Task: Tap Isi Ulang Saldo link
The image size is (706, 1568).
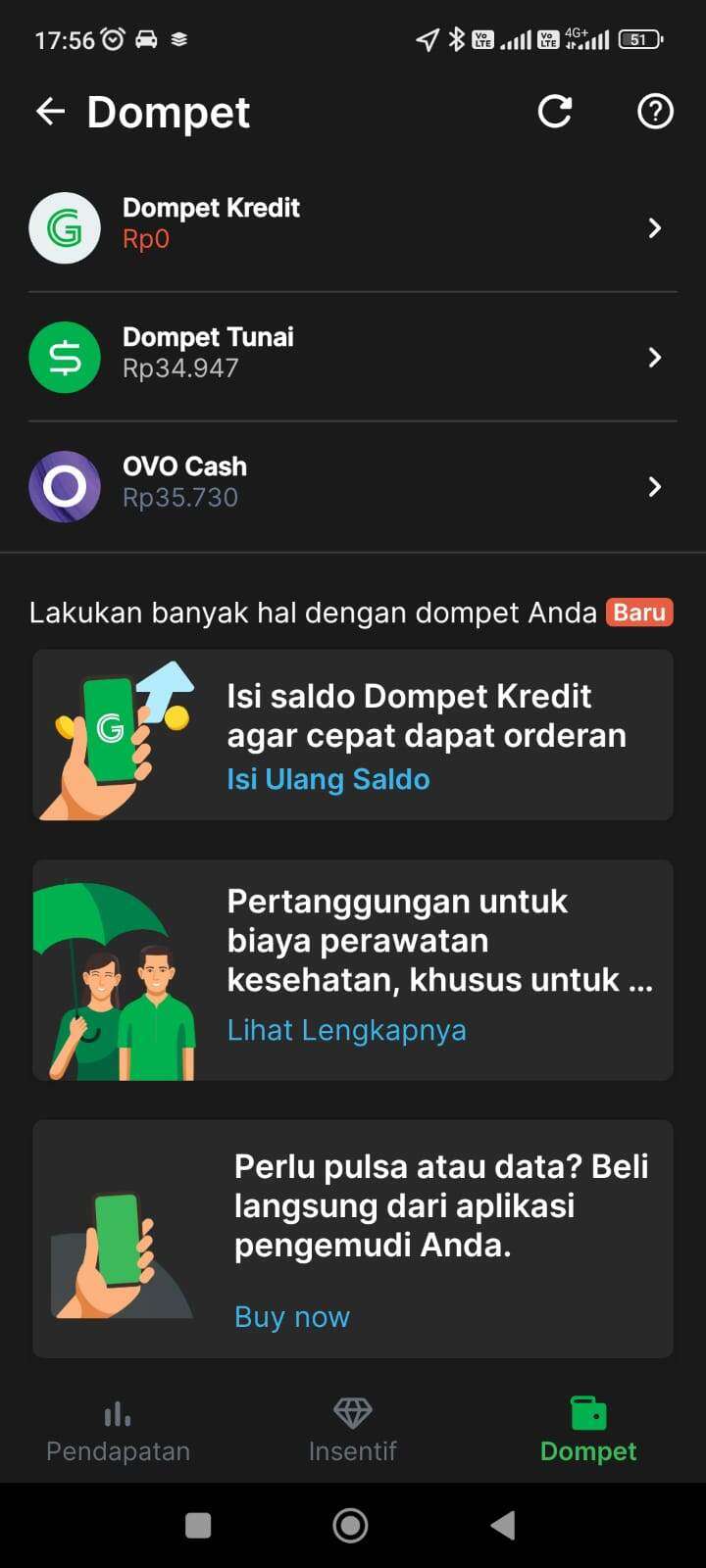Action: coord(328,779)
